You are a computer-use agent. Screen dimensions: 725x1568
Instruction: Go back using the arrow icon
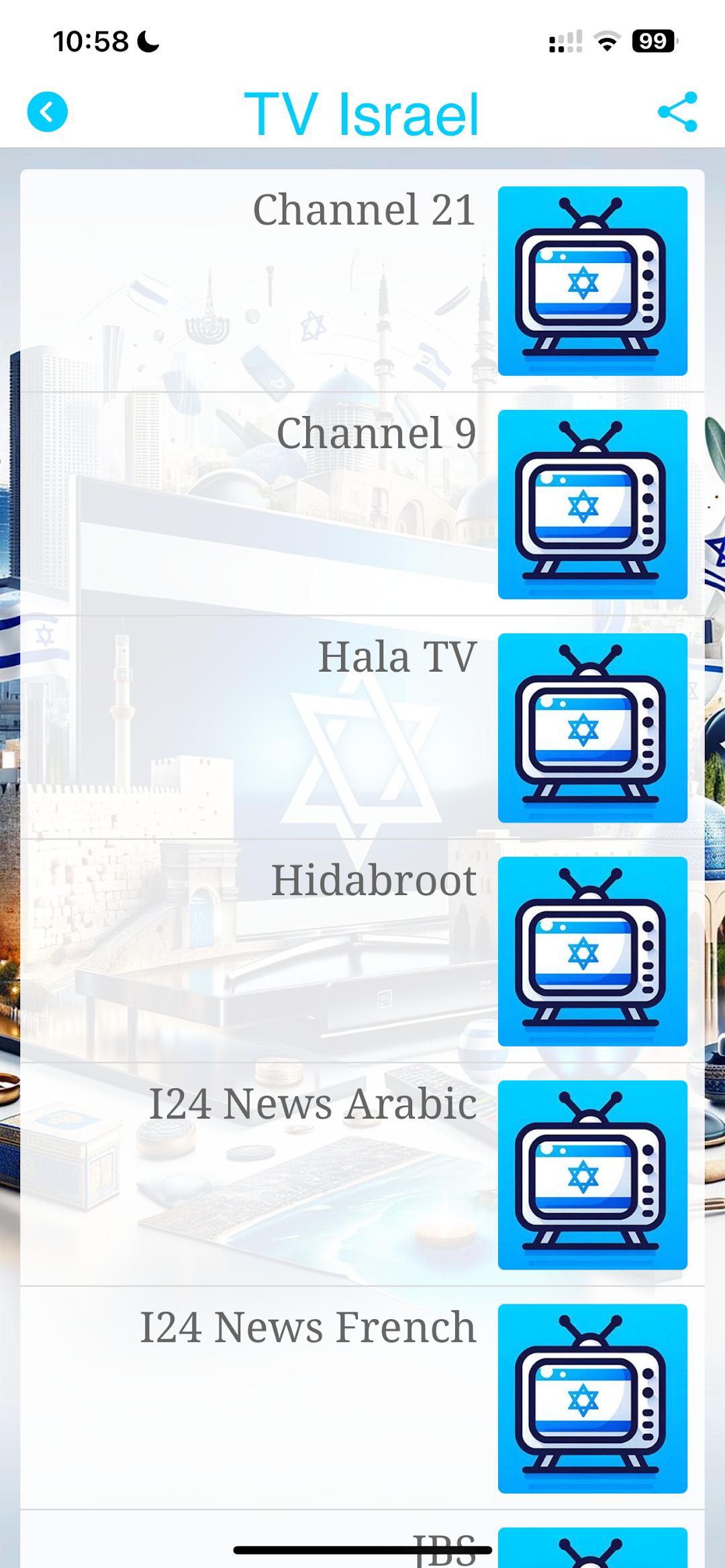click(x=47, y=112)
